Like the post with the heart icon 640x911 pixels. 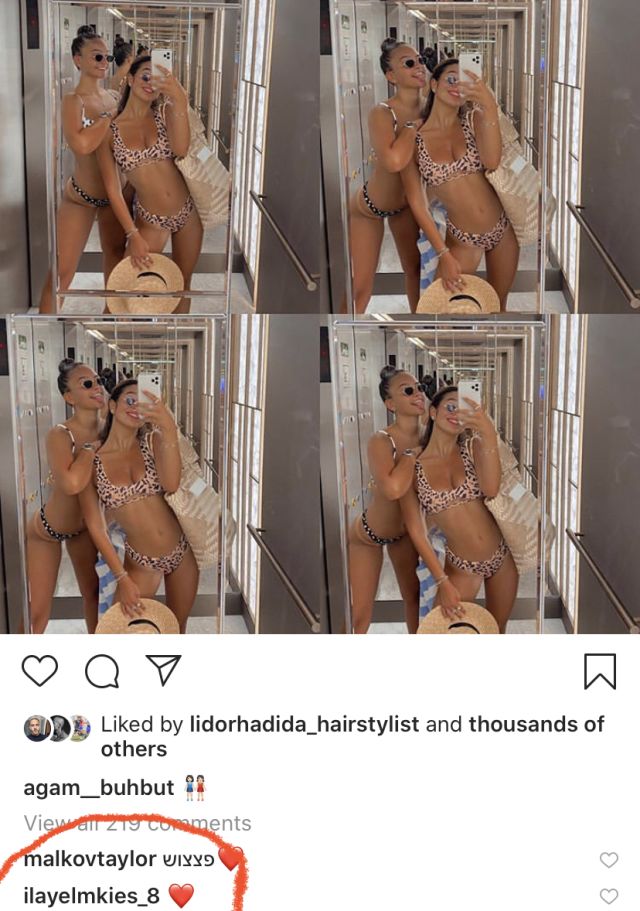[x=40, y=671]
